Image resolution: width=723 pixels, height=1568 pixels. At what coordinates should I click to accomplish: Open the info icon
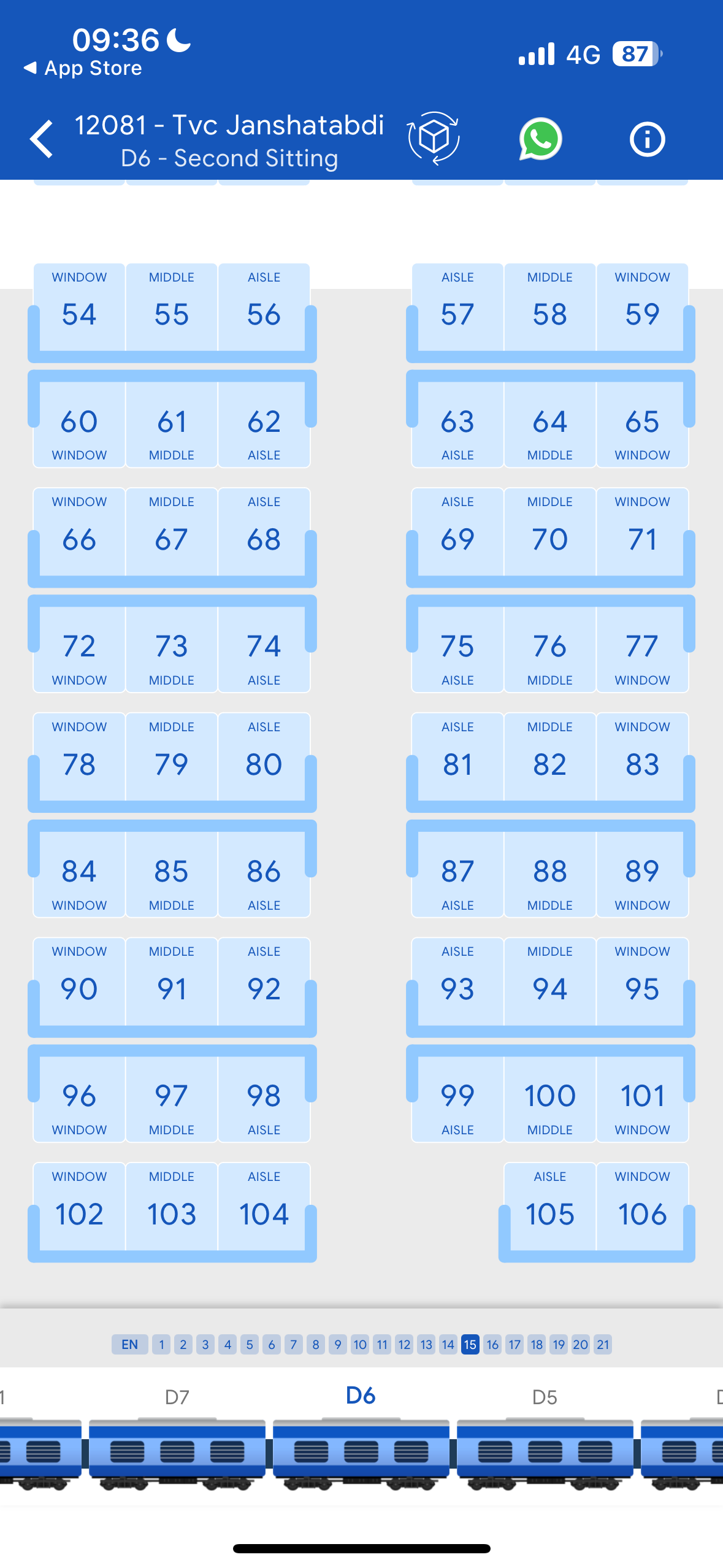(x=647, y=139)
